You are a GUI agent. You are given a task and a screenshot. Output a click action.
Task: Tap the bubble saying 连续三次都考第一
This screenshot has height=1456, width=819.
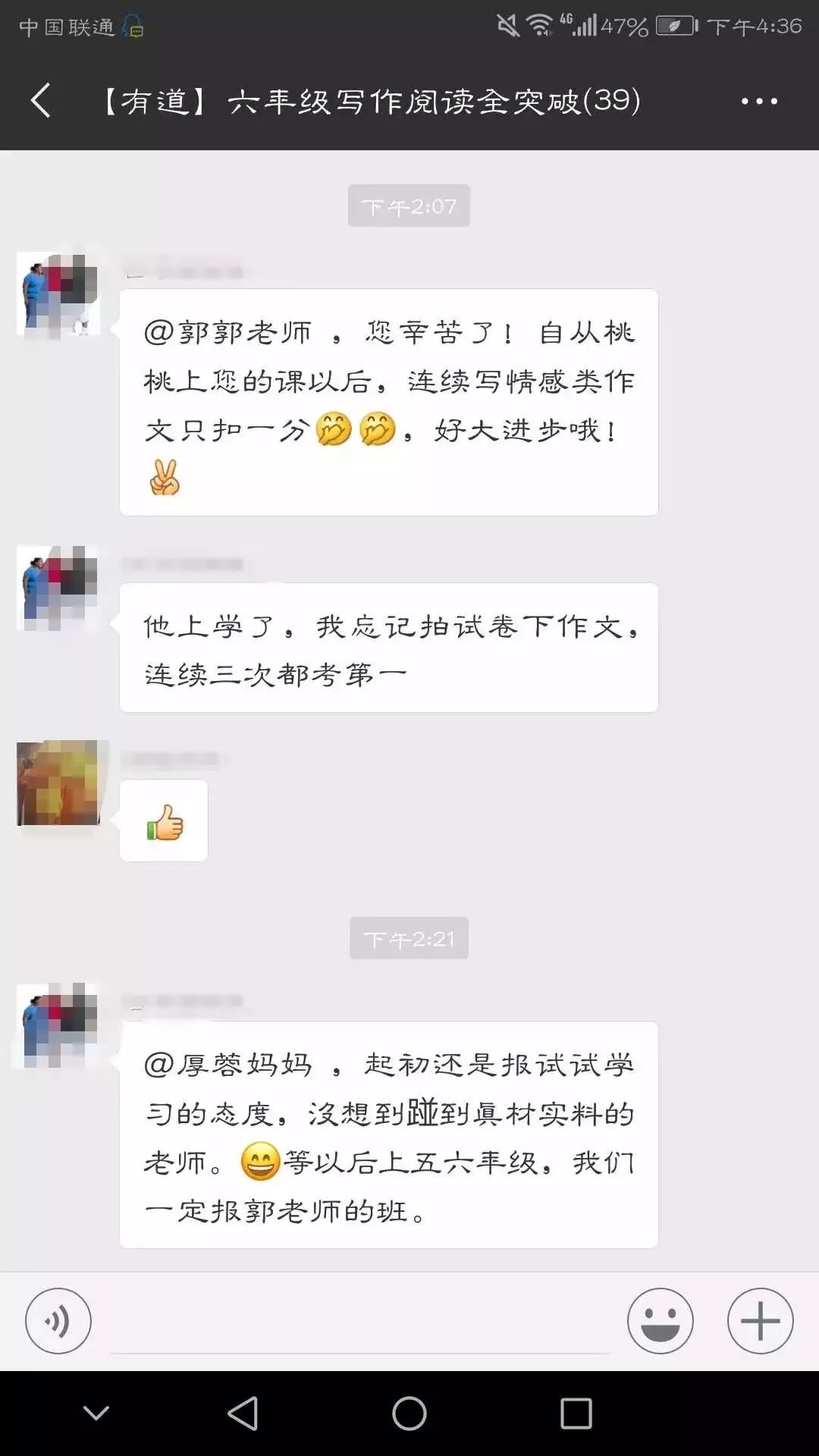(388, 648)
